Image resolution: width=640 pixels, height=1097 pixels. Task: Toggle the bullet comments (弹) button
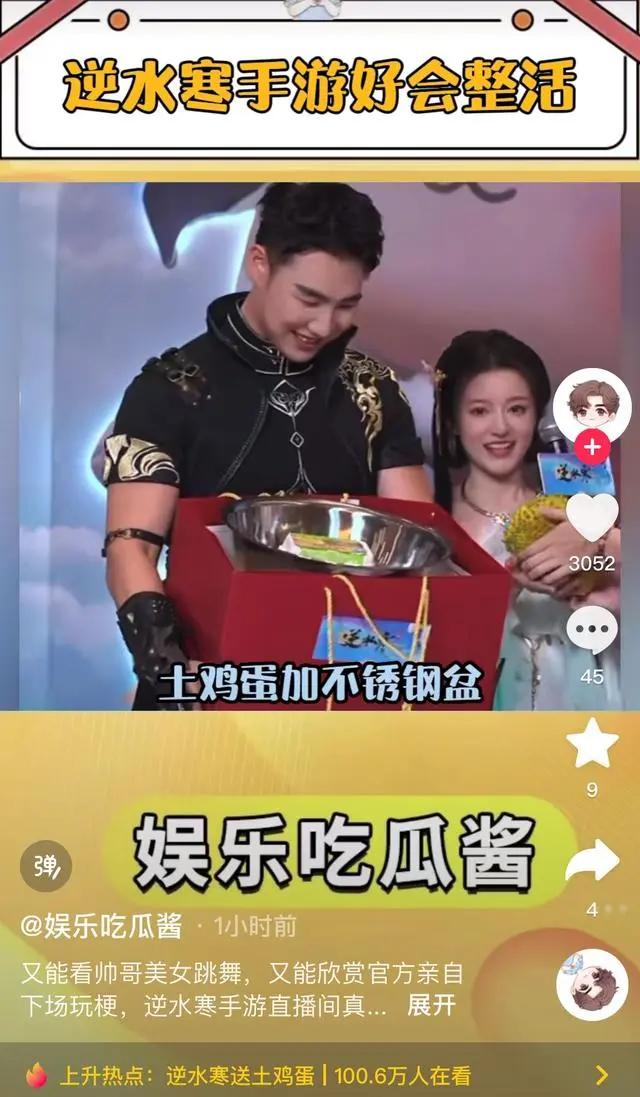tap(46, 866)
